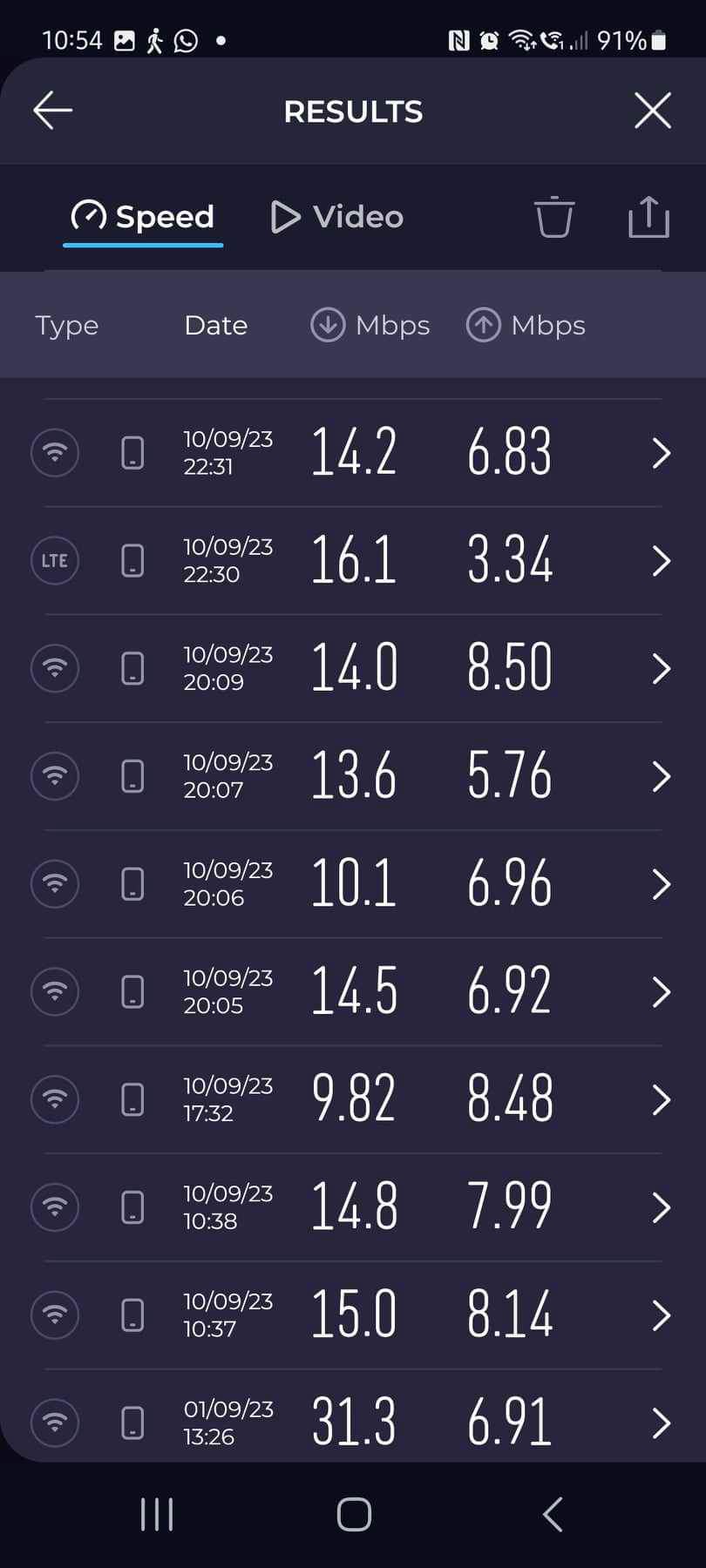The image size is (706, 1568).
Task: Sort results by the Date column header
Action: pyautogui.click(x=215, y=324)
